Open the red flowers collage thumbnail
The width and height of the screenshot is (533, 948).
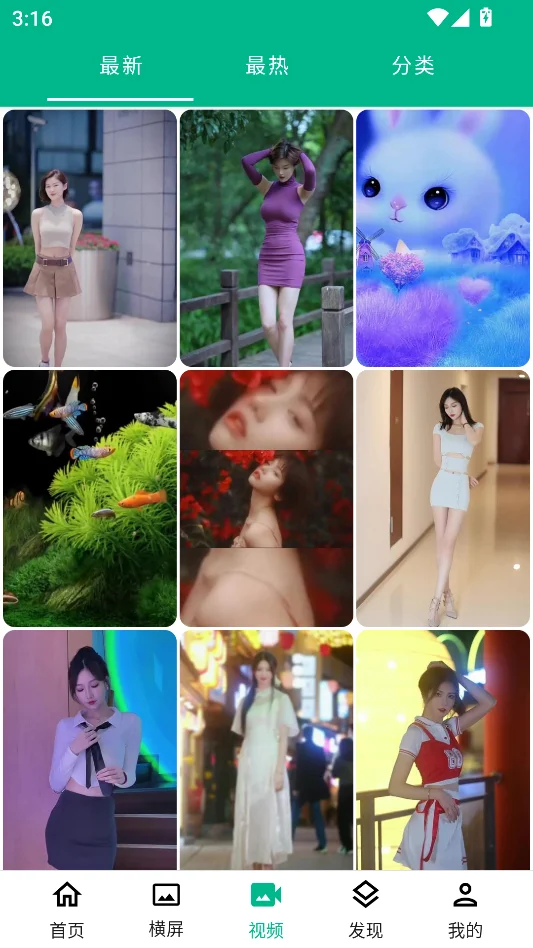tap(266, 498)
